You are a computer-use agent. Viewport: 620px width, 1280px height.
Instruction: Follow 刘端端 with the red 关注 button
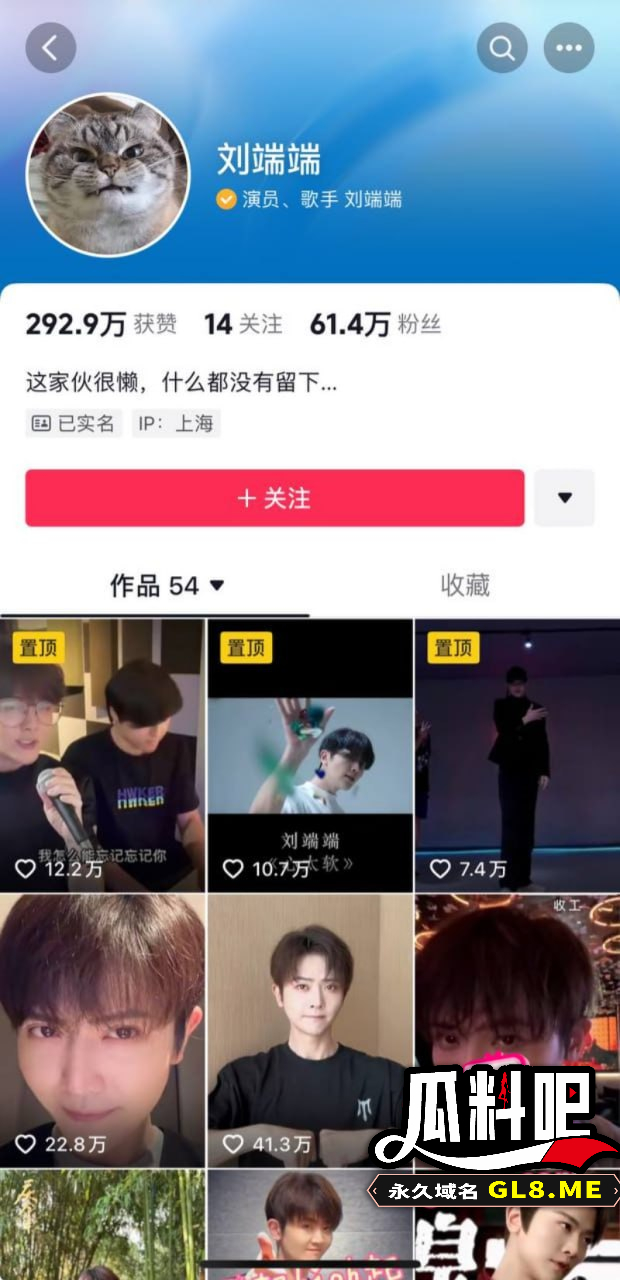(274, 498)
